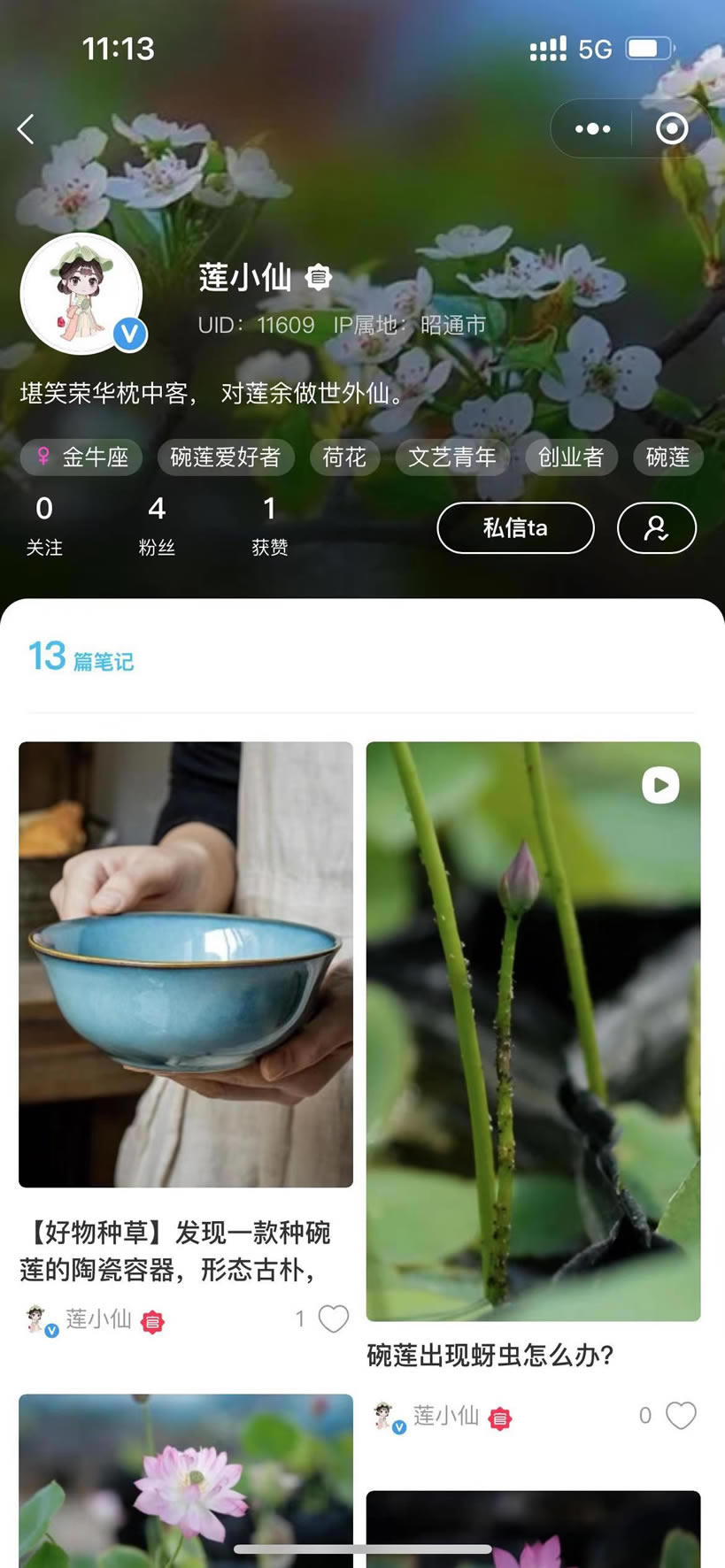Open the 好物种草 ceramic bowl note

(186, 965)
